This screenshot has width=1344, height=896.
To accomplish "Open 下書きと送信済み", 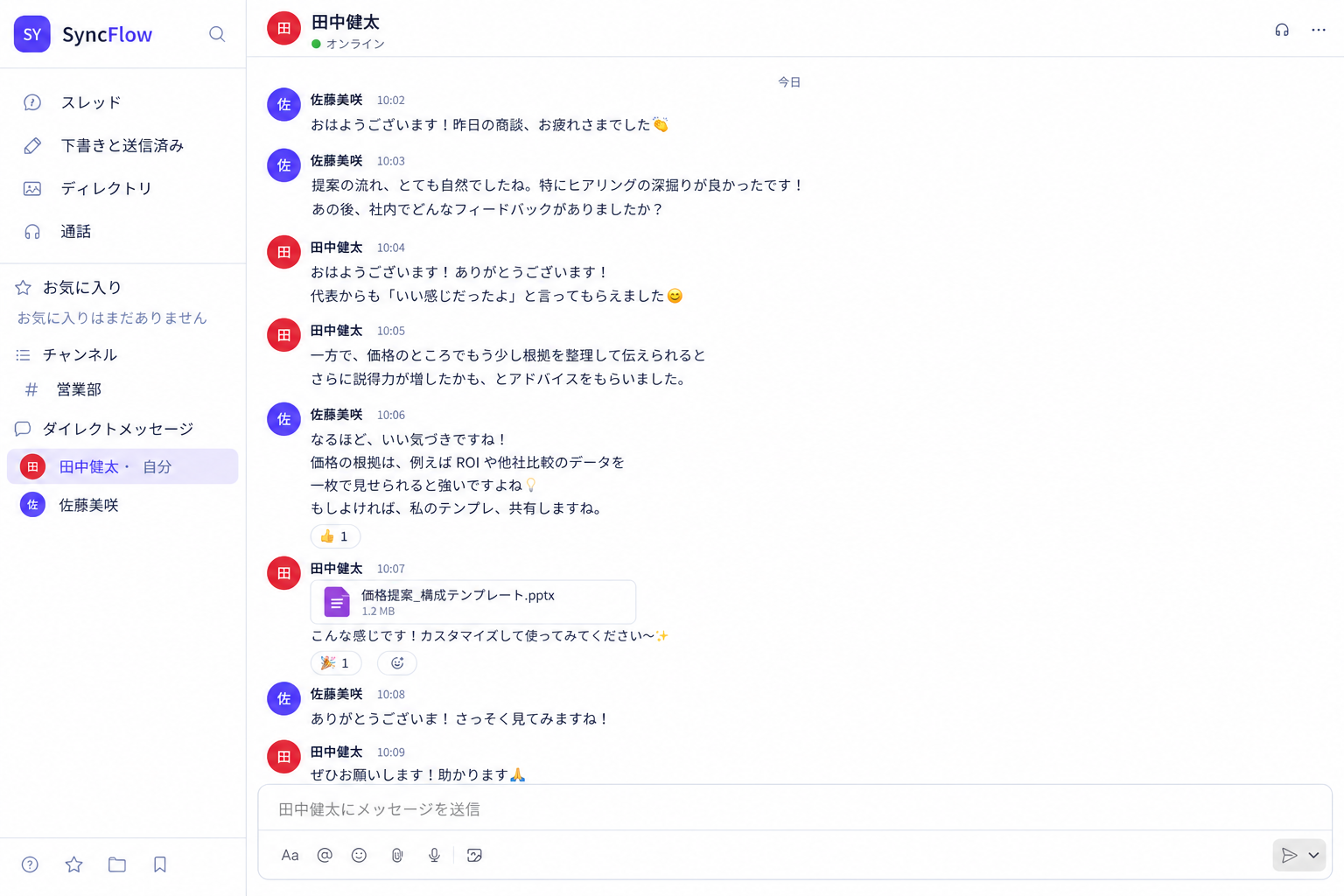I will [x=122, y=145].
